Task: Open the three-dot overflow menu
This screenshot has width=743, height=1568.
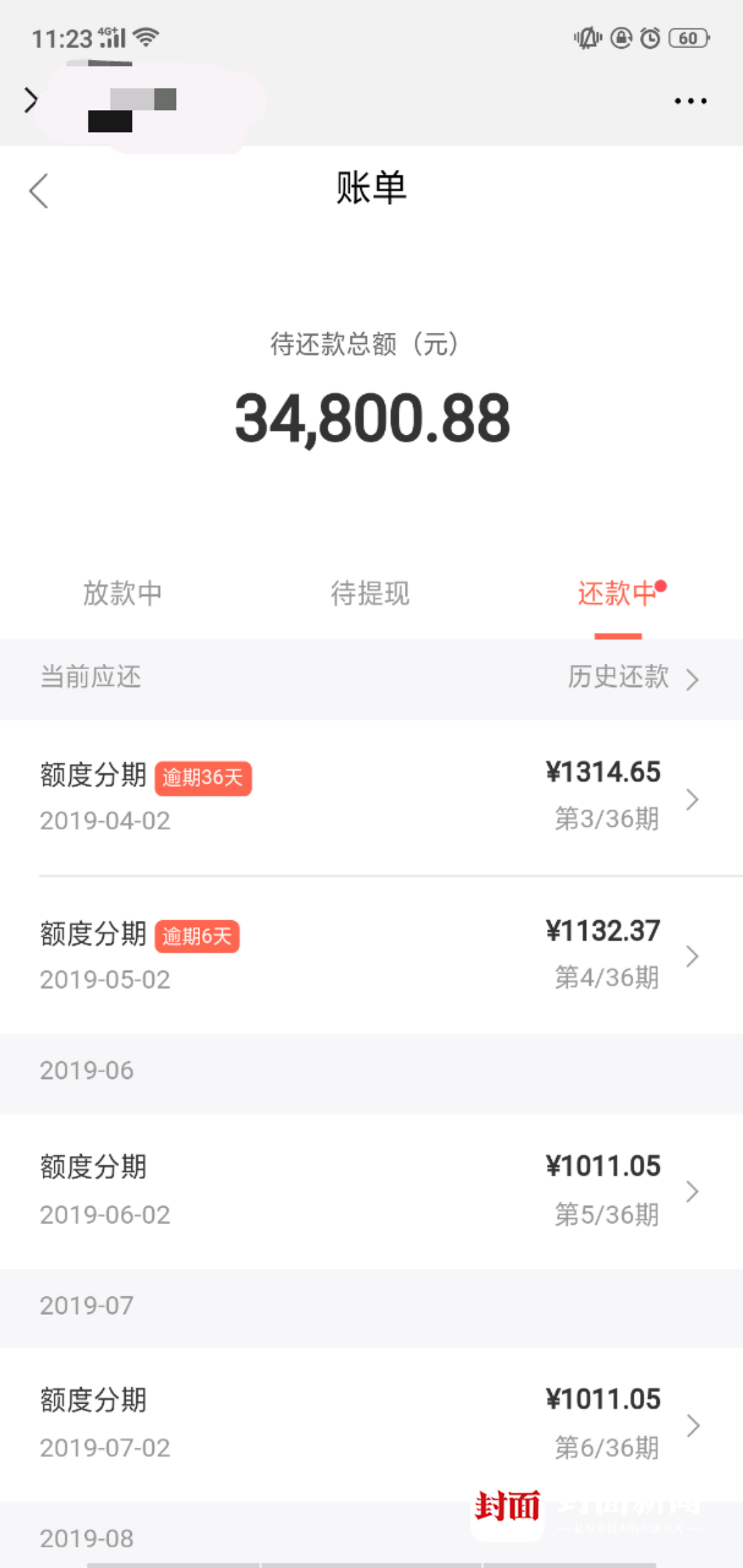Action: (690, 101)
